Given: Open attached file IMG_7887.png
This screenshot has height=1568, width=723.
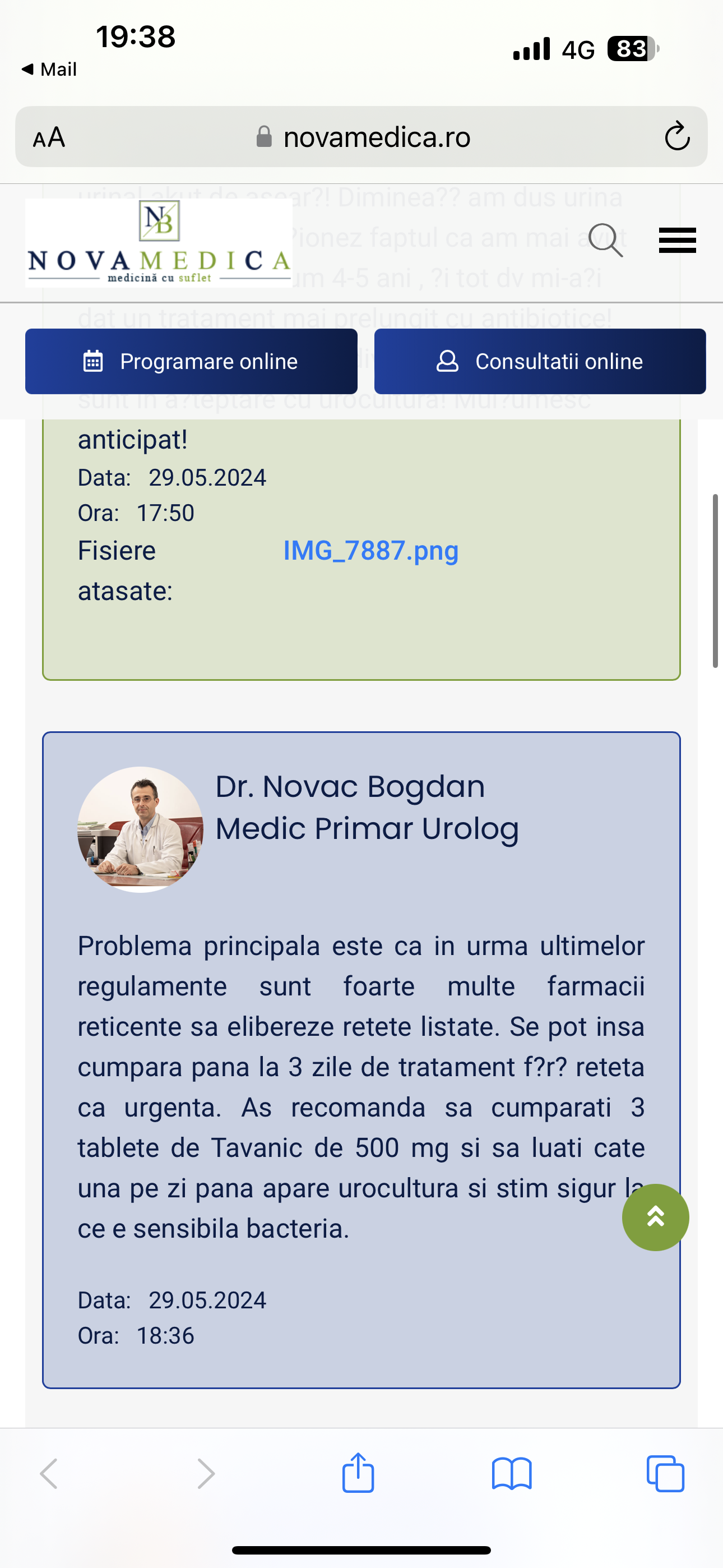Looking at the screenshot, I should (370, 551).
